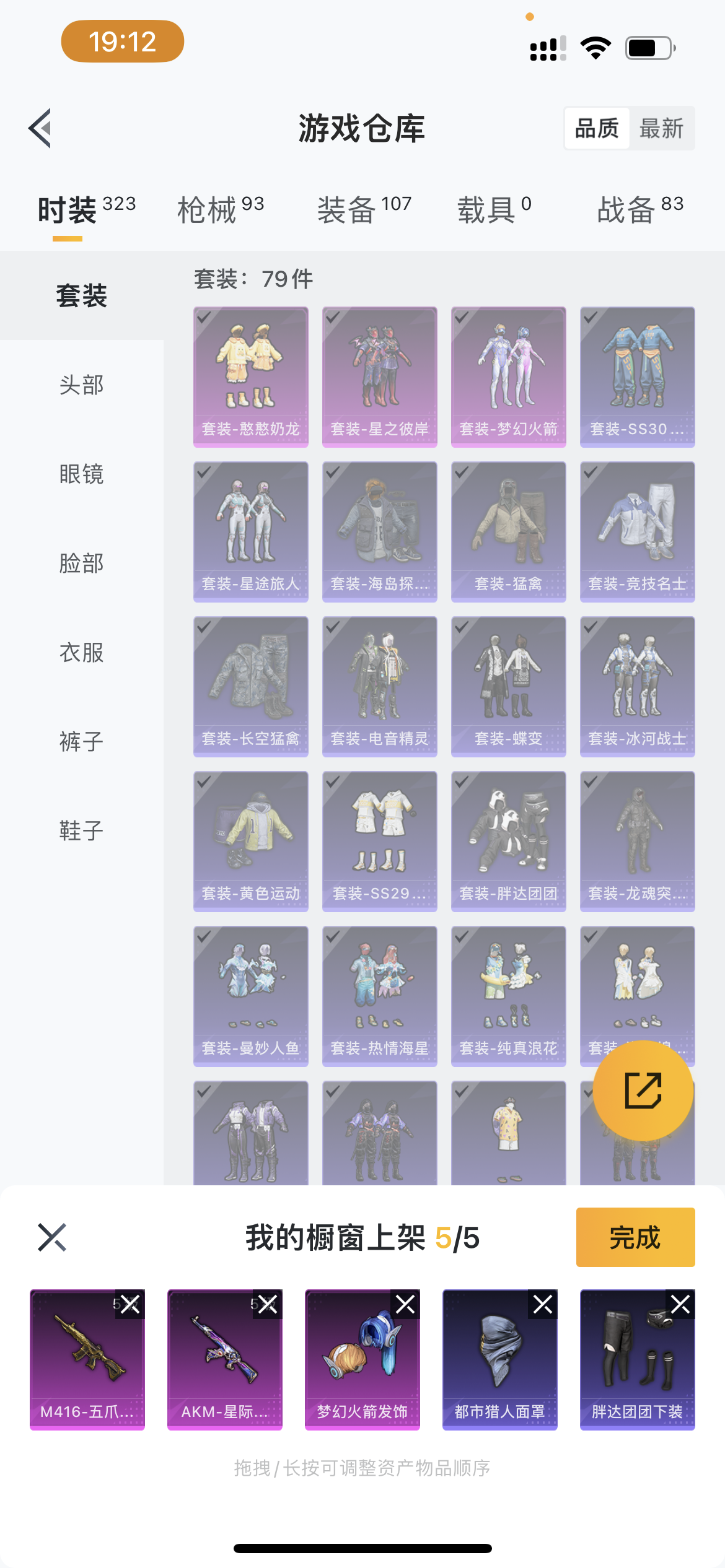This screenshot has width=725, height=1568.
Task: Confirm with 完成 button
Action: [635, 1237]
